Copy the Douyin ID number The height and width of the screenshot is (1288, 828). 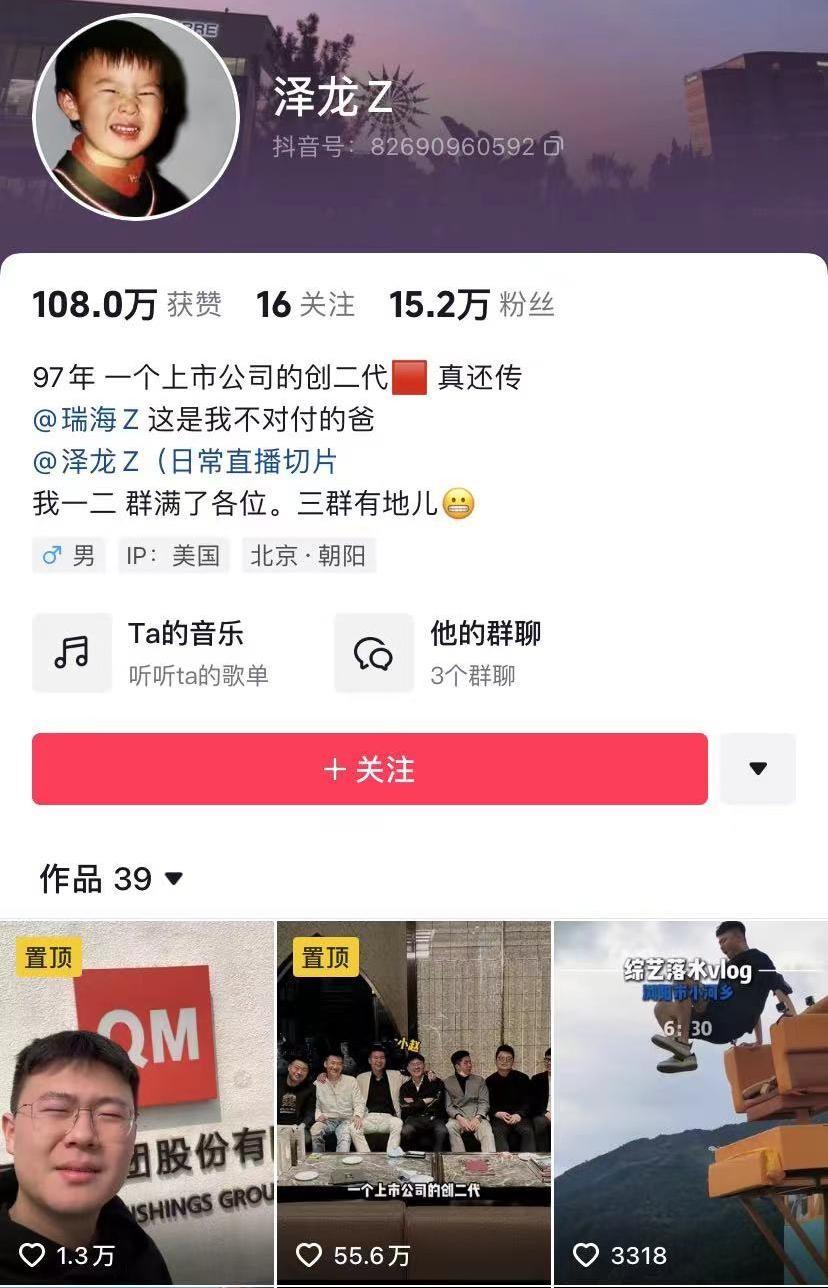pyautogui.click(x=553, y=147)
